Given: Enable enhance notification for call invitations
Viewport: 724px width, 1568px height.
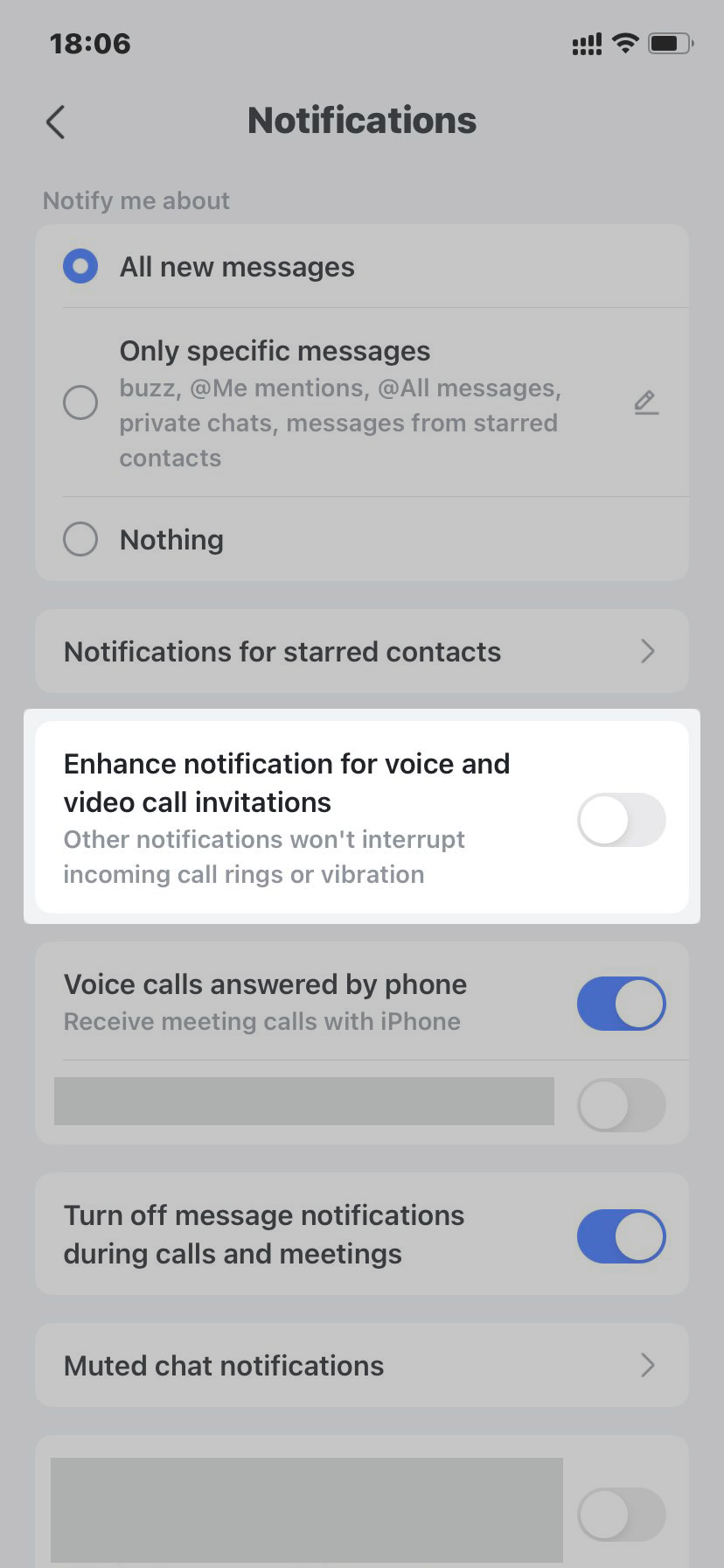Looking at the screenshot, I should point(621,819).
